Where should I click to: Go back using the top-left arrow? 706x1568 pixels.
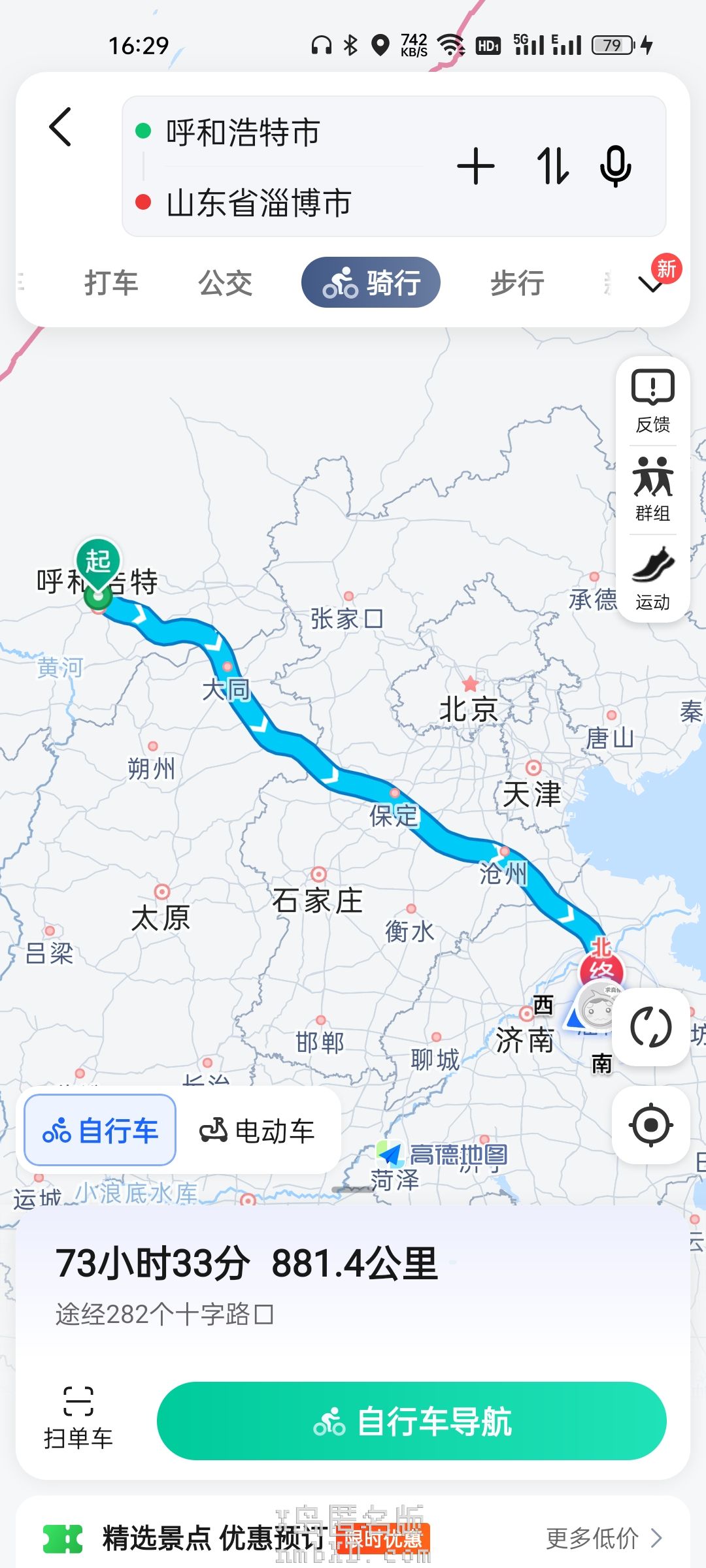tap(60, 127)
